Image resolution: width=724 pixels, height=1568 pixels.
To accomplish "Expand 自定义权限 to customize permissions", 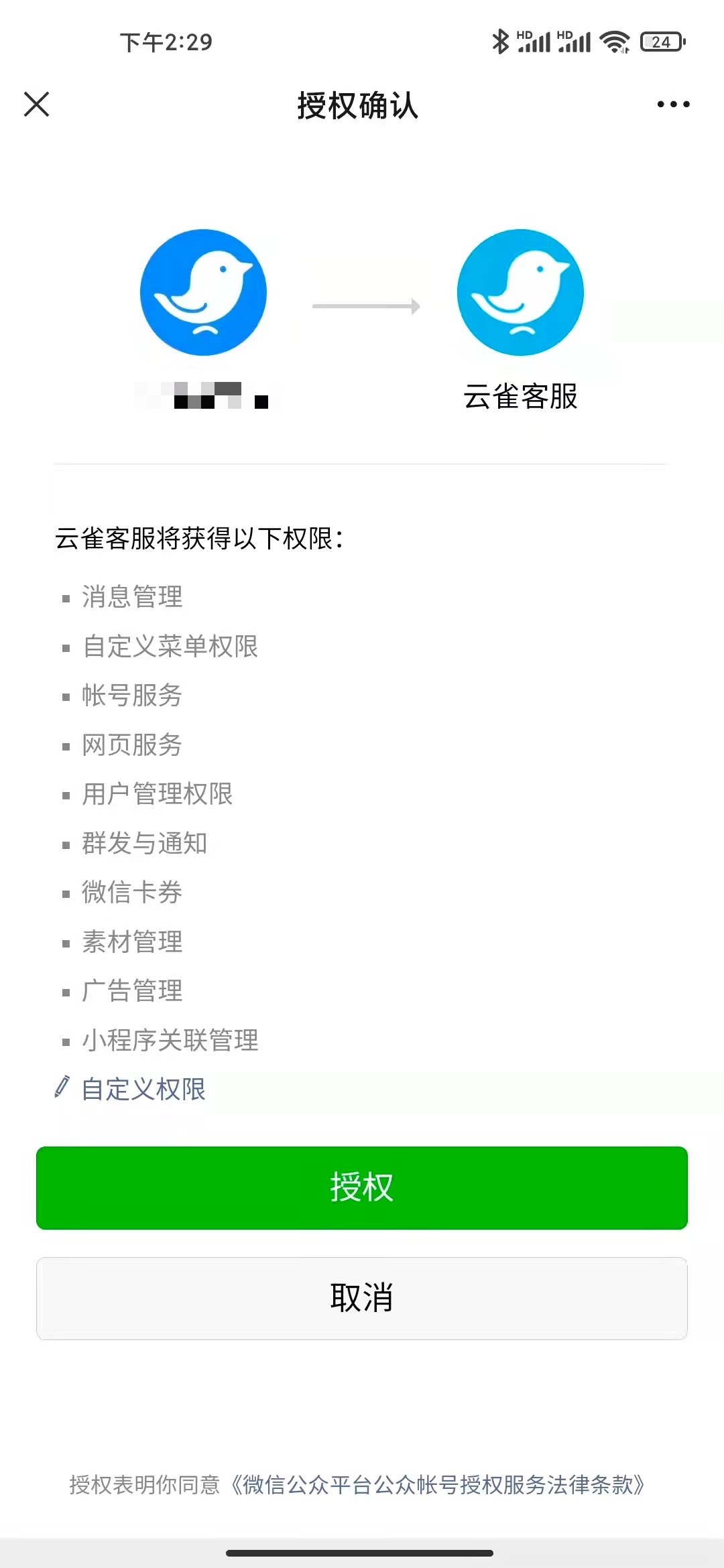I will pyautogui.click(x=143, y=1086).
